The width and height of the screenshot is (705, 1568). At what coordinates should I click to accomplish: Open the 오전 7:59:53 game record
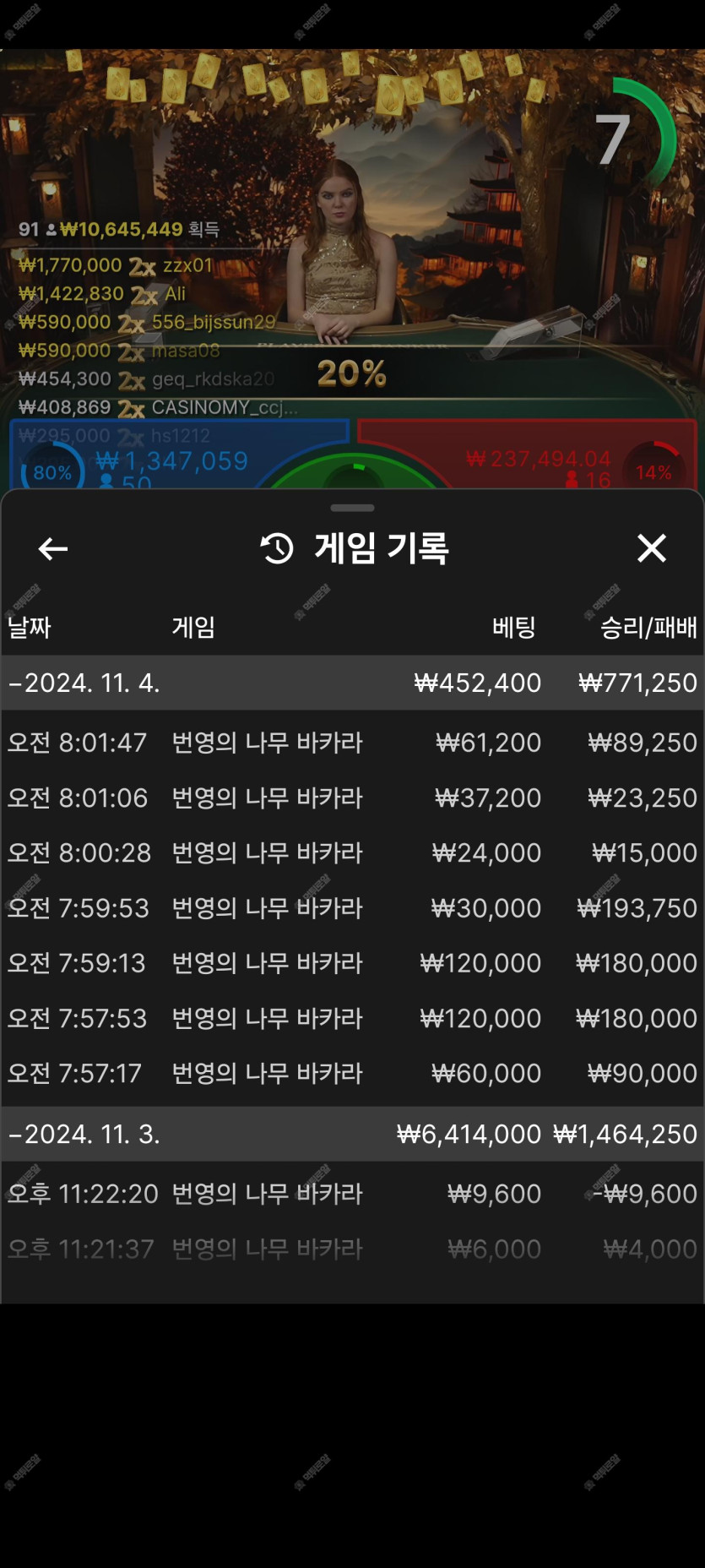352,908
